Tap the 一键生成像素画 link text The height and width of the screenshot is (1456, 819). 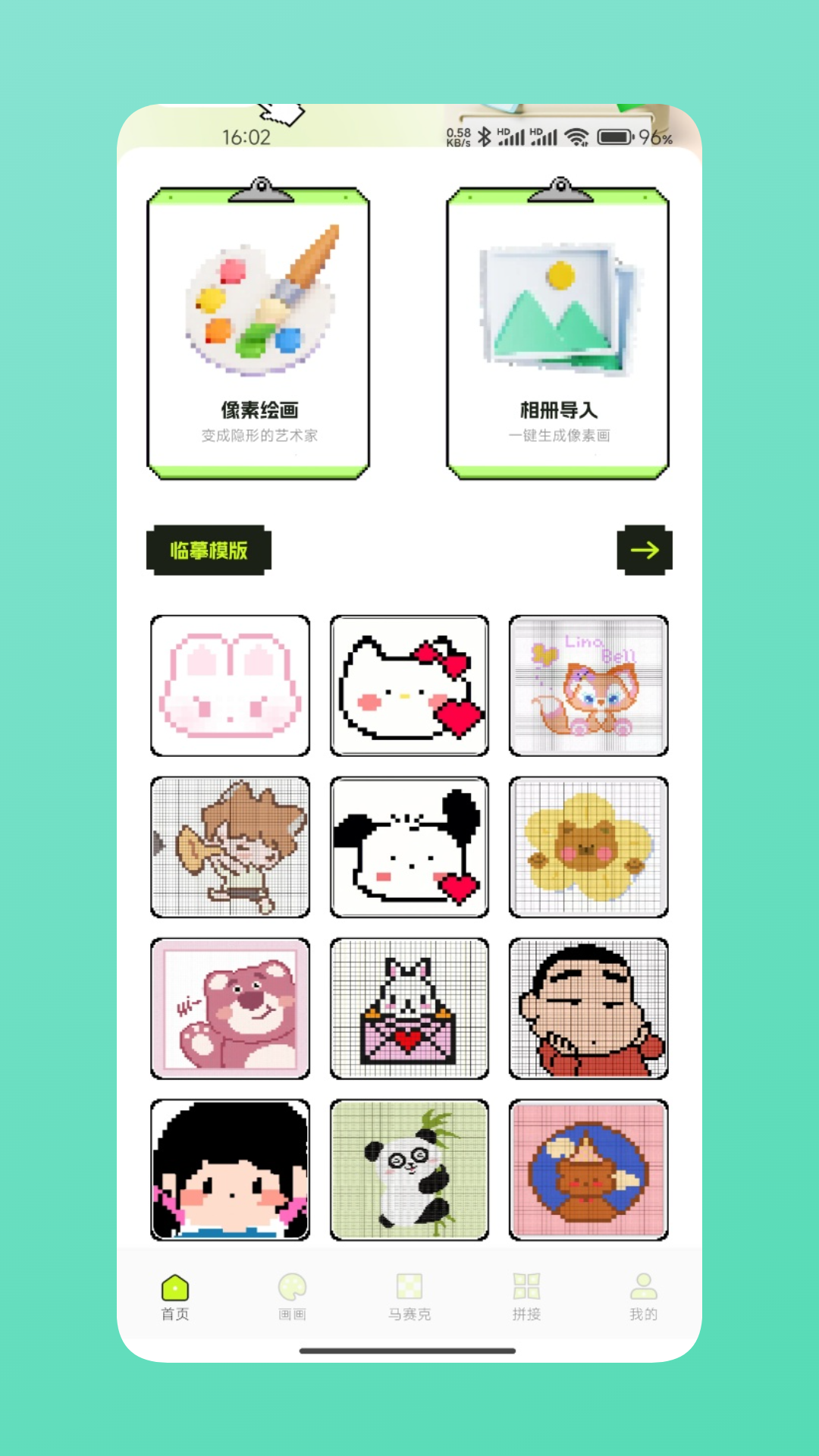(559, 436)
